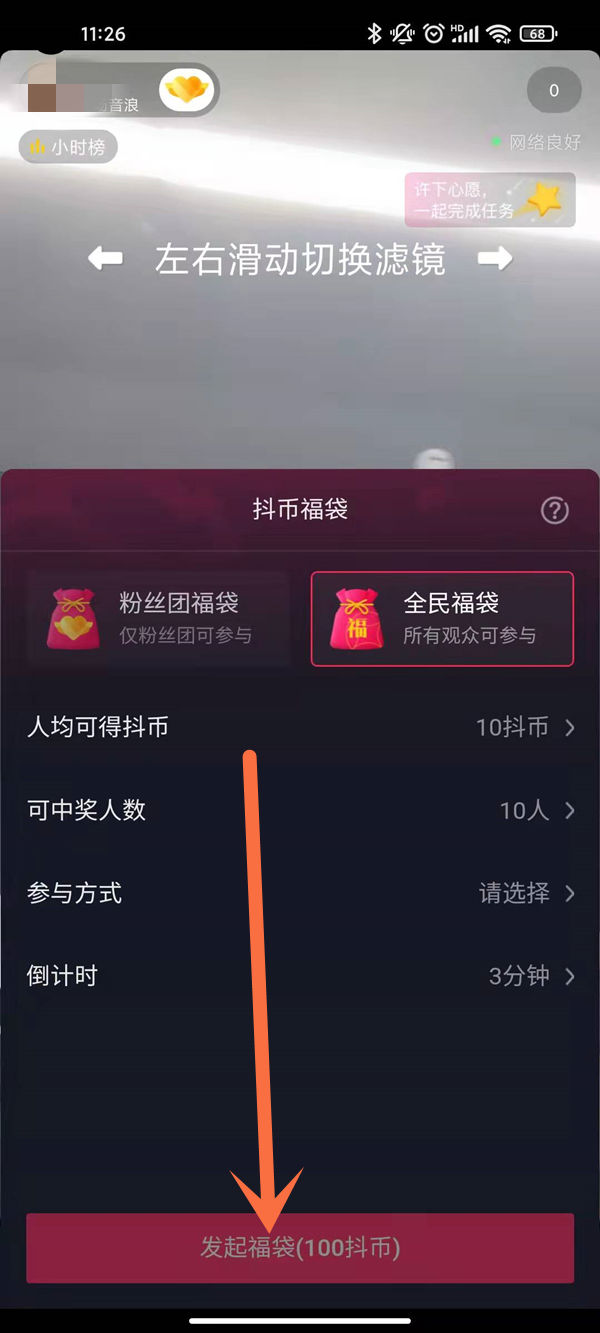Open the 人均可得抖币 setting
Image resolution: width=600 pixels, height=1333 pixels.
pyautogui.click(x=300, y=727)
